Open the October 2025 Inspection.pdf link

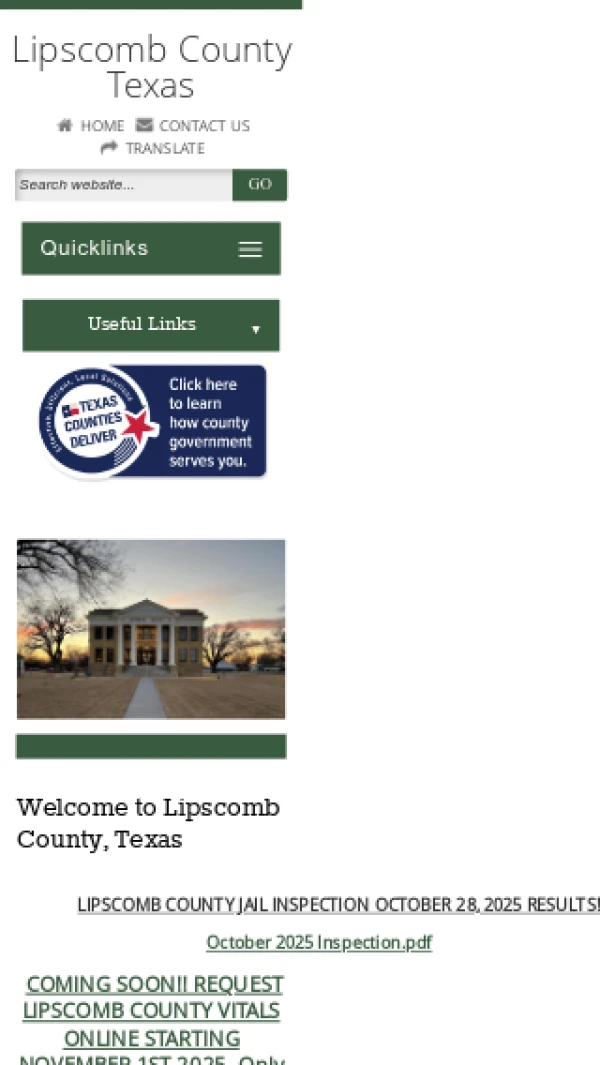click(319, 943)
